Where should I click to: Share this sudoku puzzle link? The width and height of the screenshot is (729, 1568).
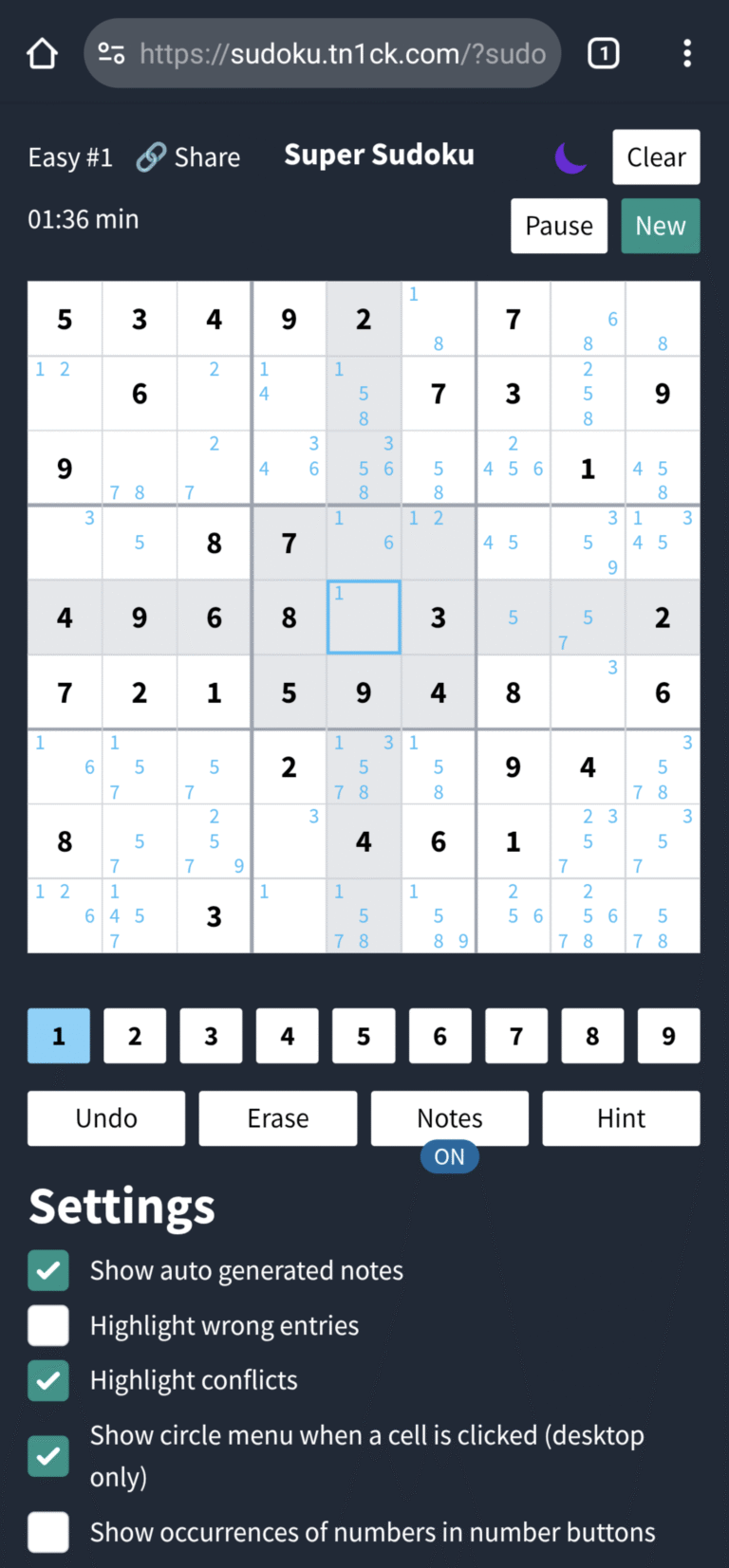click(x=189, y=157)
